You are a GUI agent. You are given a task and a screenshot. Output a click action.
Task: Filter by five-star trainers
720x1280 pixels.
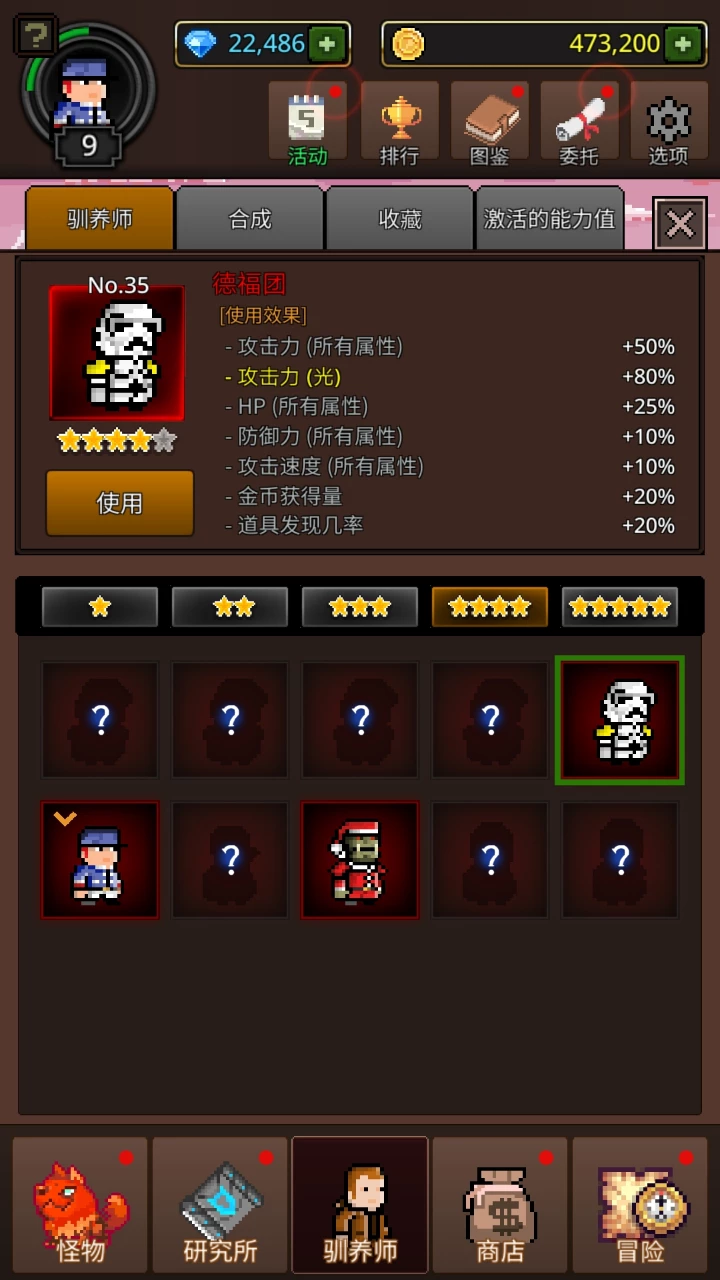[619, 607]
